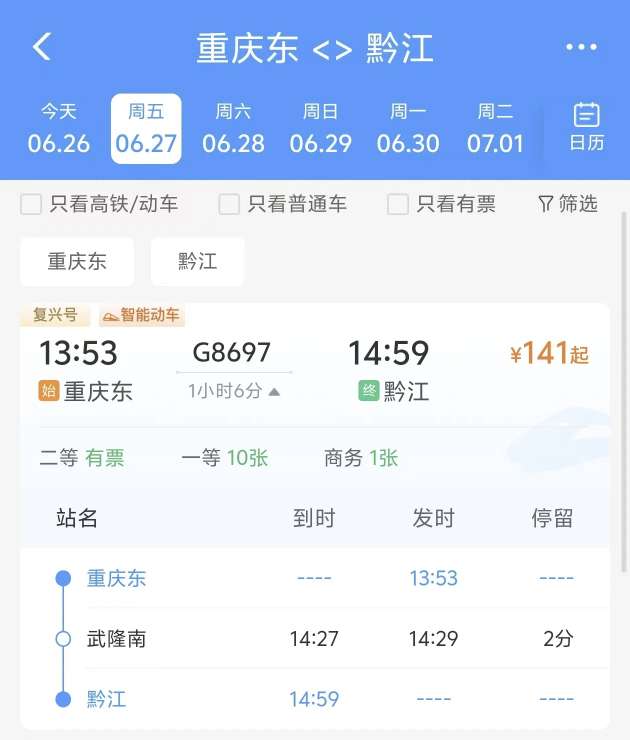The width and height of the screenshot is (630, 740).
Task: Open the 日历 calendar picker
Action: [587, 128]
